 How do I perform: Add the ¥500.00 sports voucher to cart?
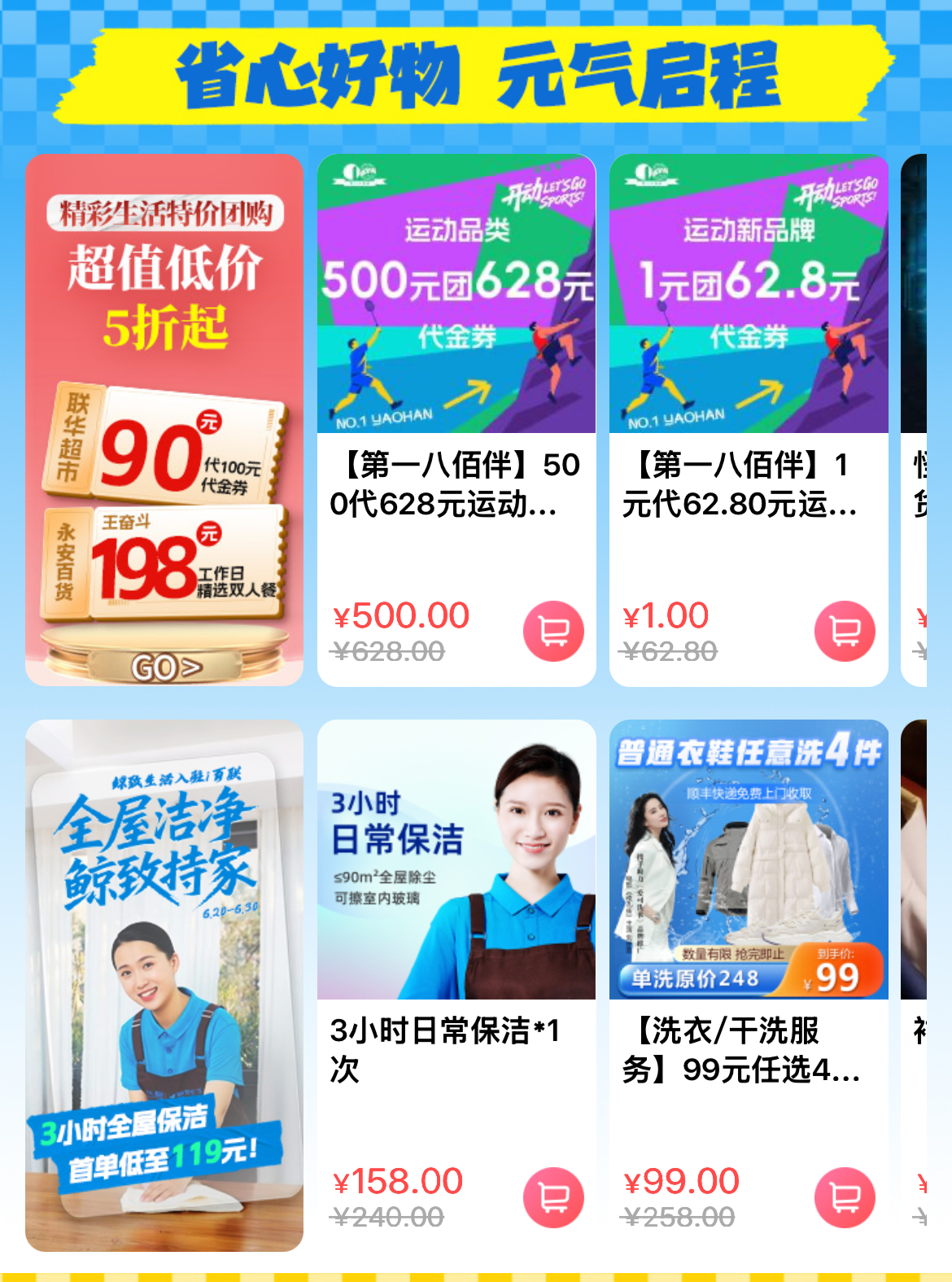[554, 632]
